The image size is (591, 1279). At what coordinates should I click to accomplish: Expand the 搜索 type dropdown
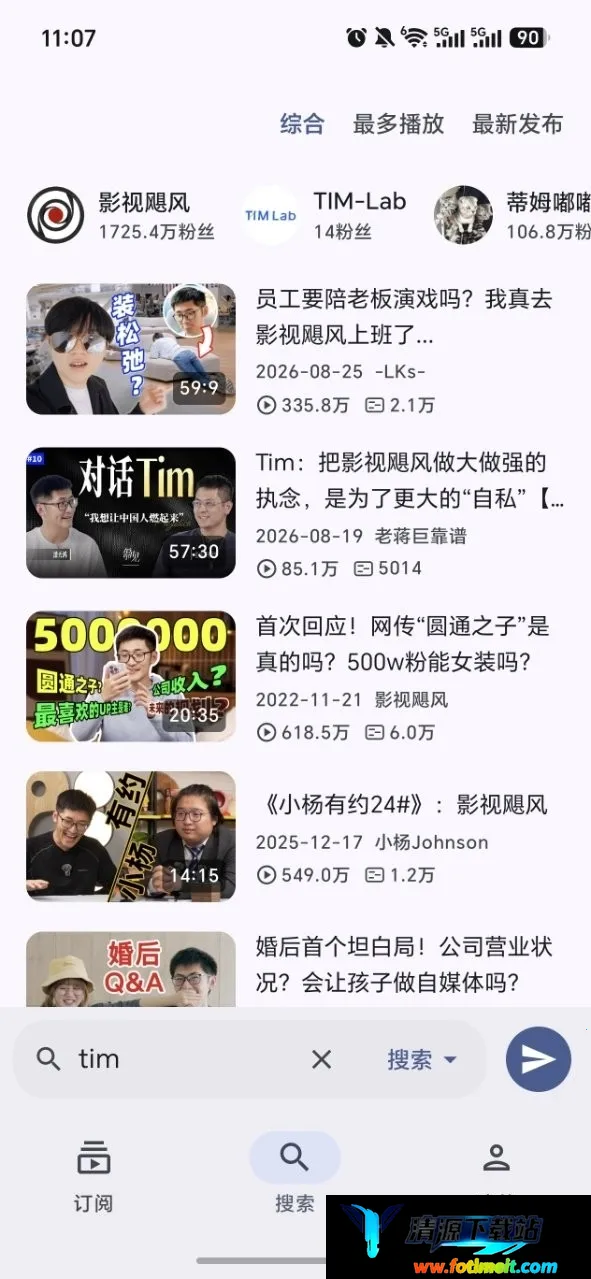tap(422, 1059)
